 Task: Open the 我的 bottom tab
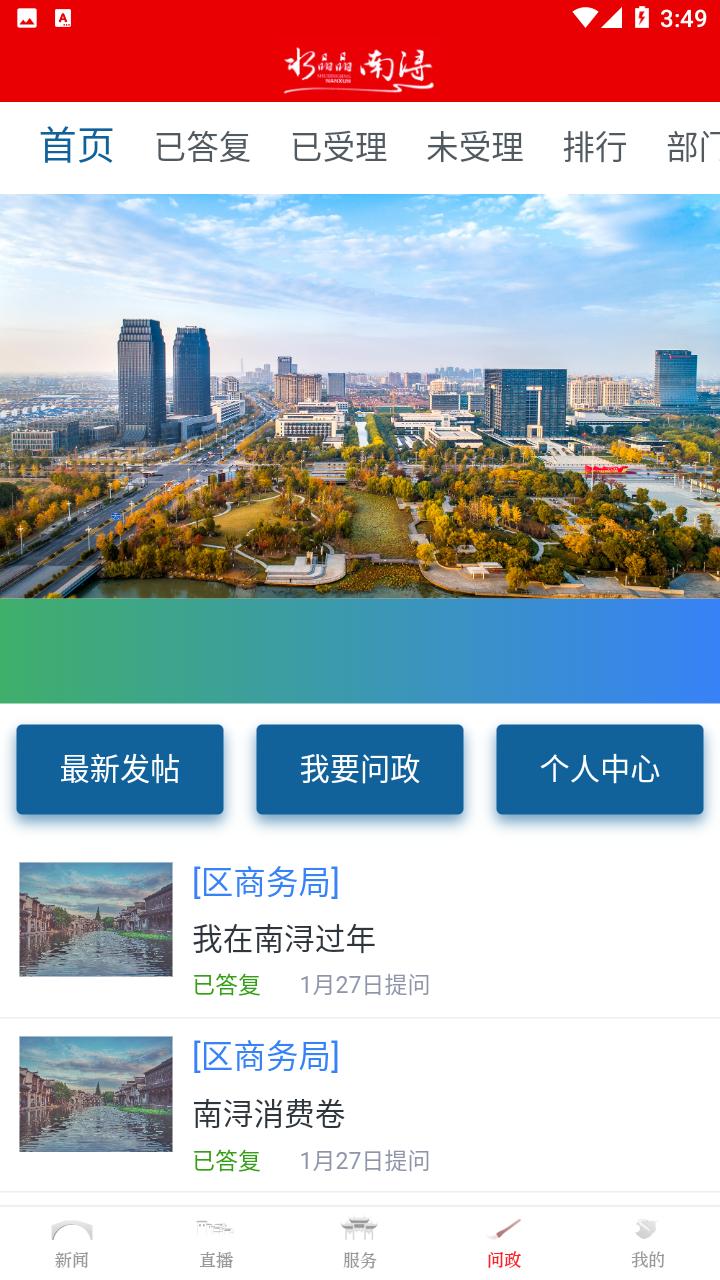tap(648, 1244)
